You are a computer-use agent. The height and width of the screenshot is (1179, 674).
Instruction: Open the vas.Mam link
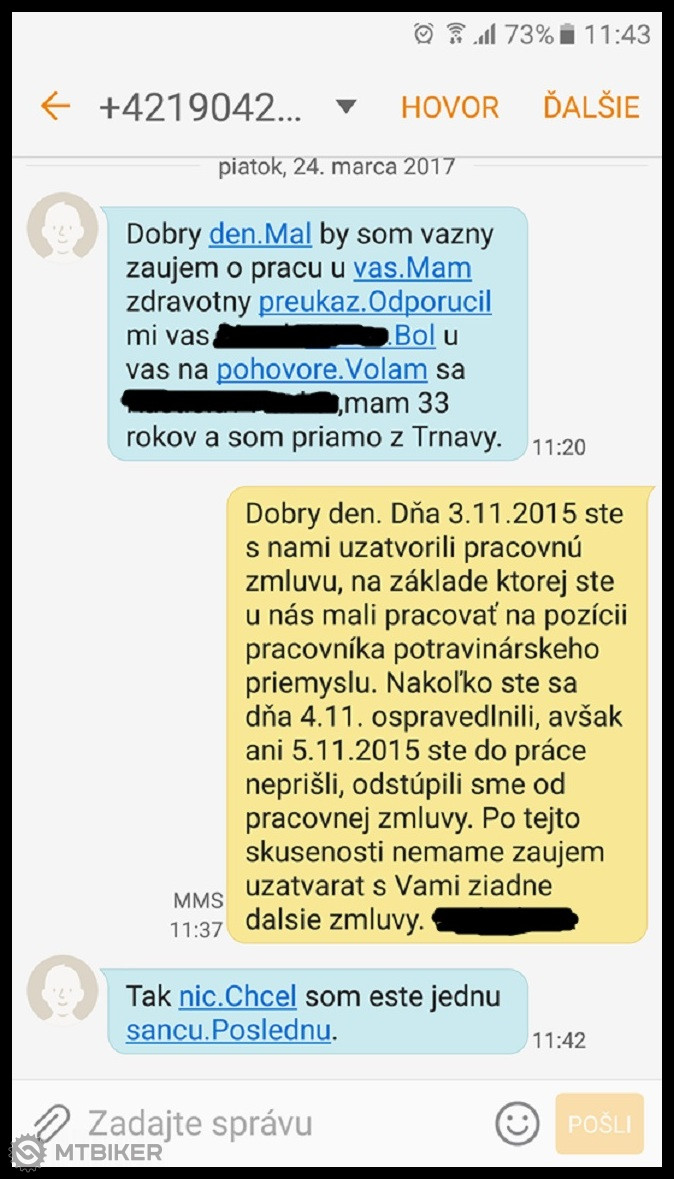click(412, 268)
